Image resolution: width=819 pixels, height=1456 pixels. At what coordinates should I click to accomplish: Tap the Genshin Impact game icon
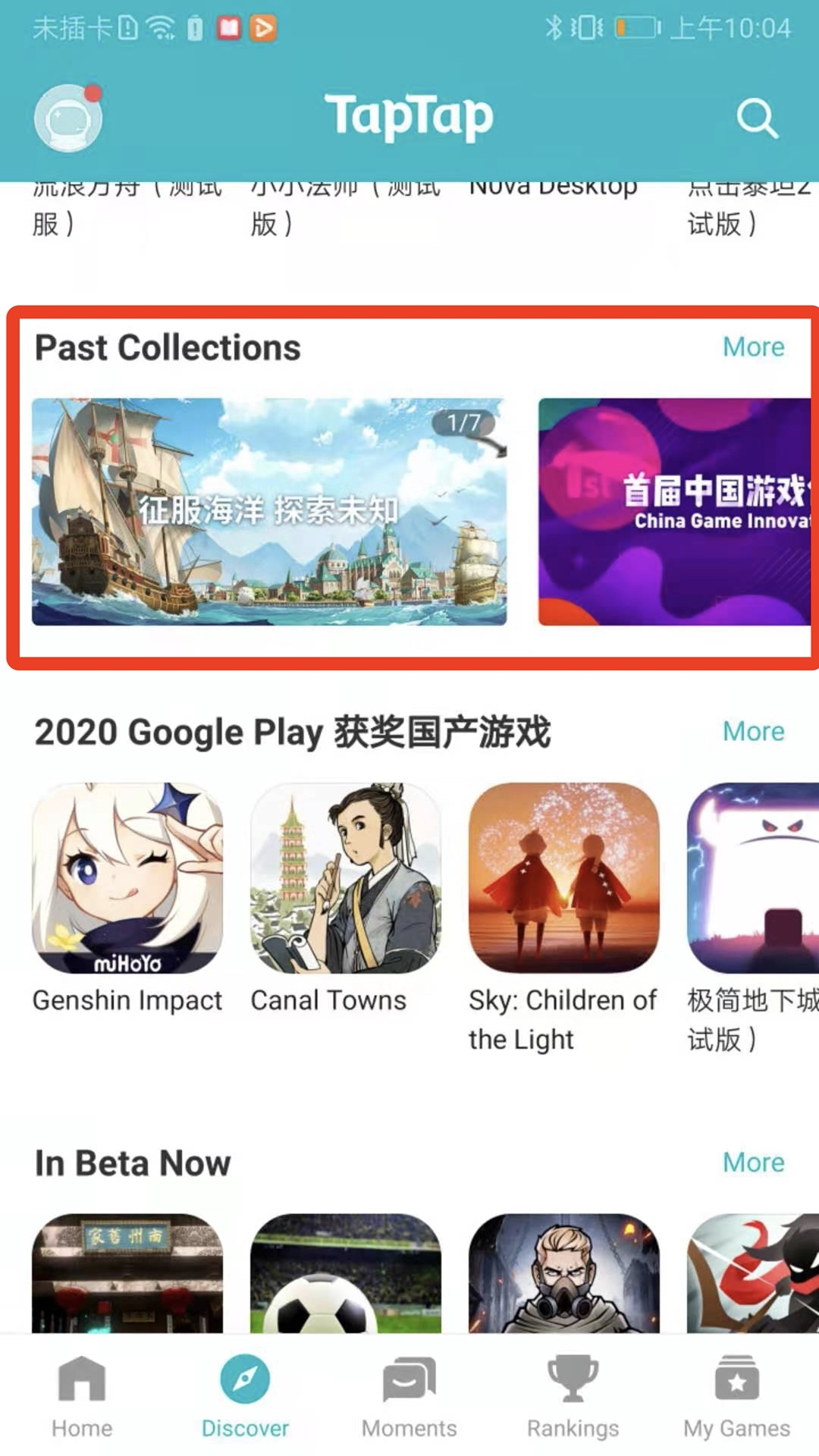pos(127,876)
